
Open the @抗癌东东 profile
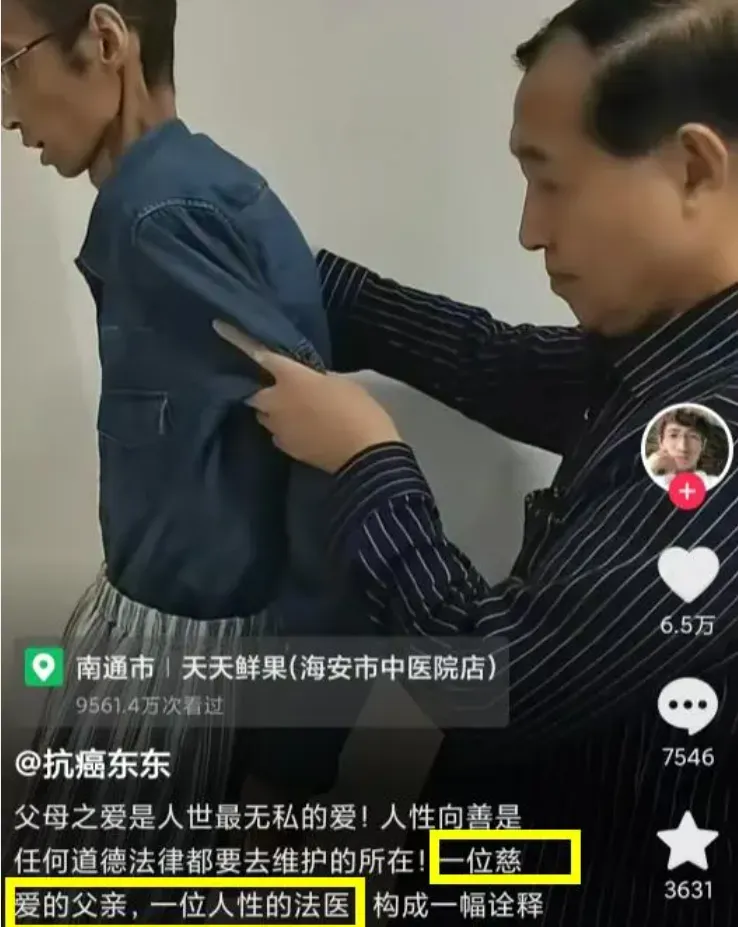pos(93,765)
